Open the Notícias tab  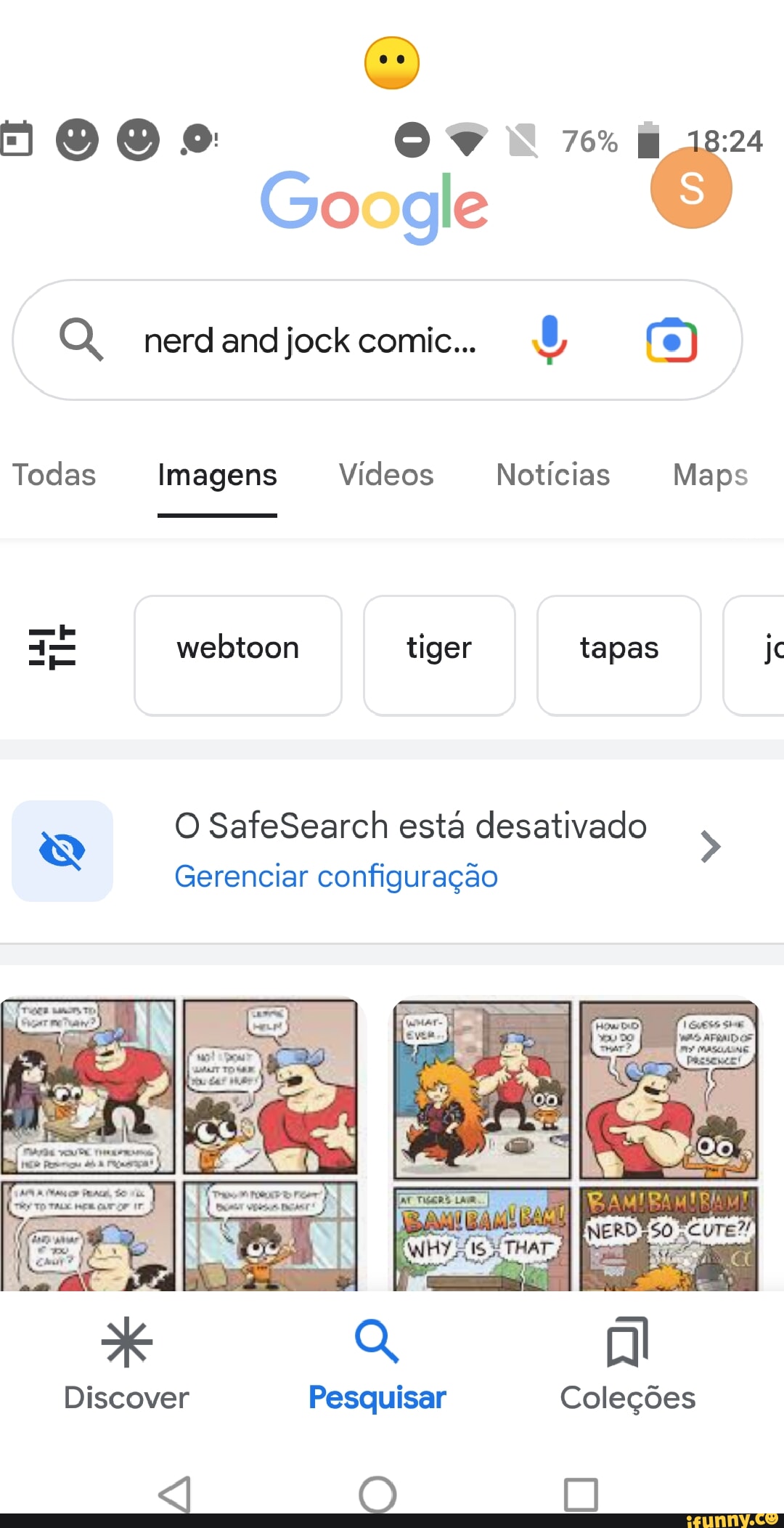pos(552,475)
